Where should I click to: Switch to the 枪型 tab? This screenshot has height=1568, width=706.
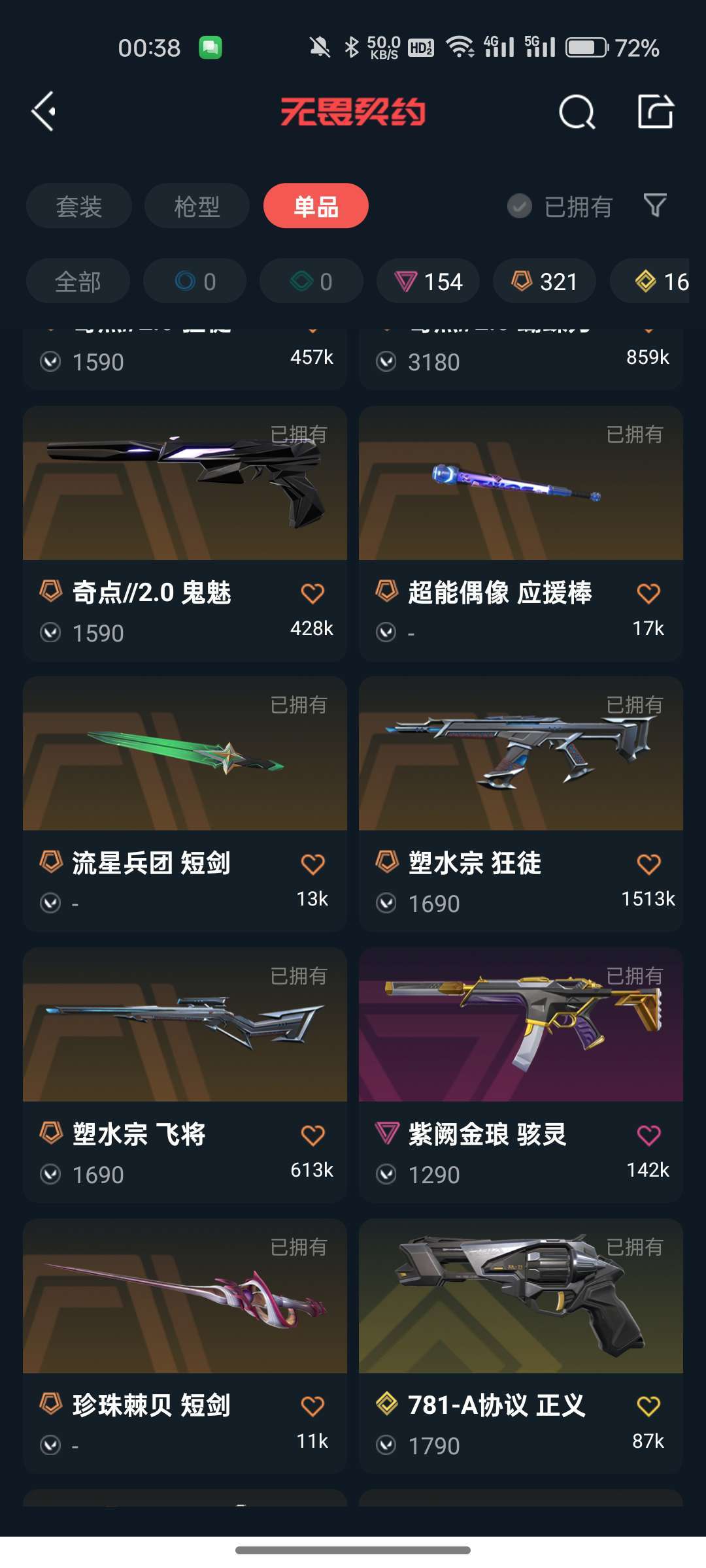(197, 206)
